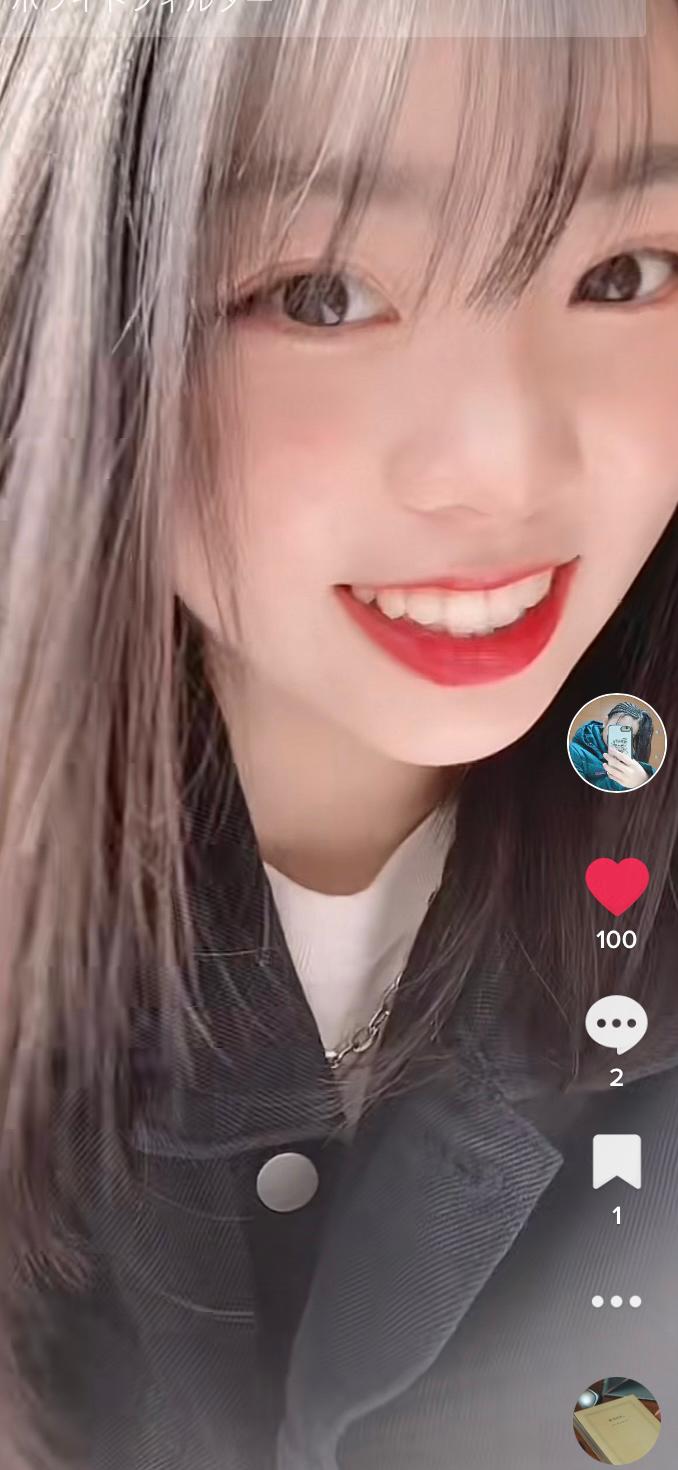
Task: Open the comments on this video
Action: (x=616, y=1025)
